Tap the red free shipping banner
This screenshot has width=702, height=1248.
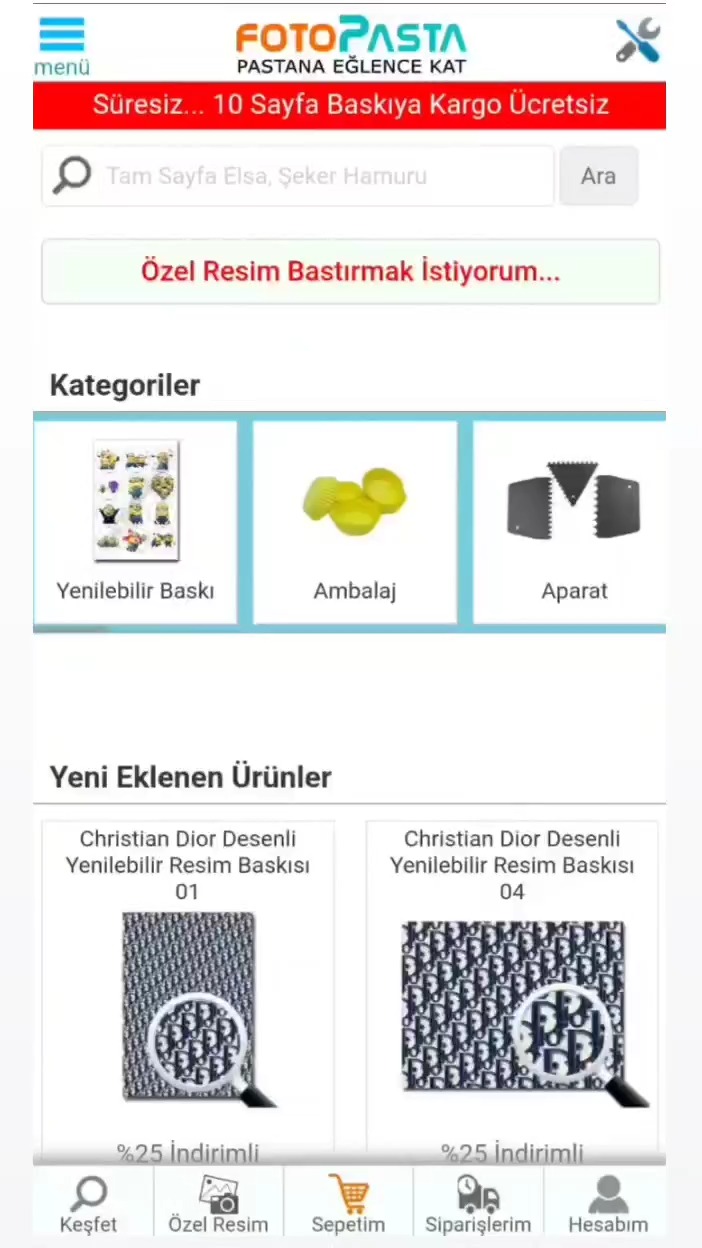coord(350,105)
